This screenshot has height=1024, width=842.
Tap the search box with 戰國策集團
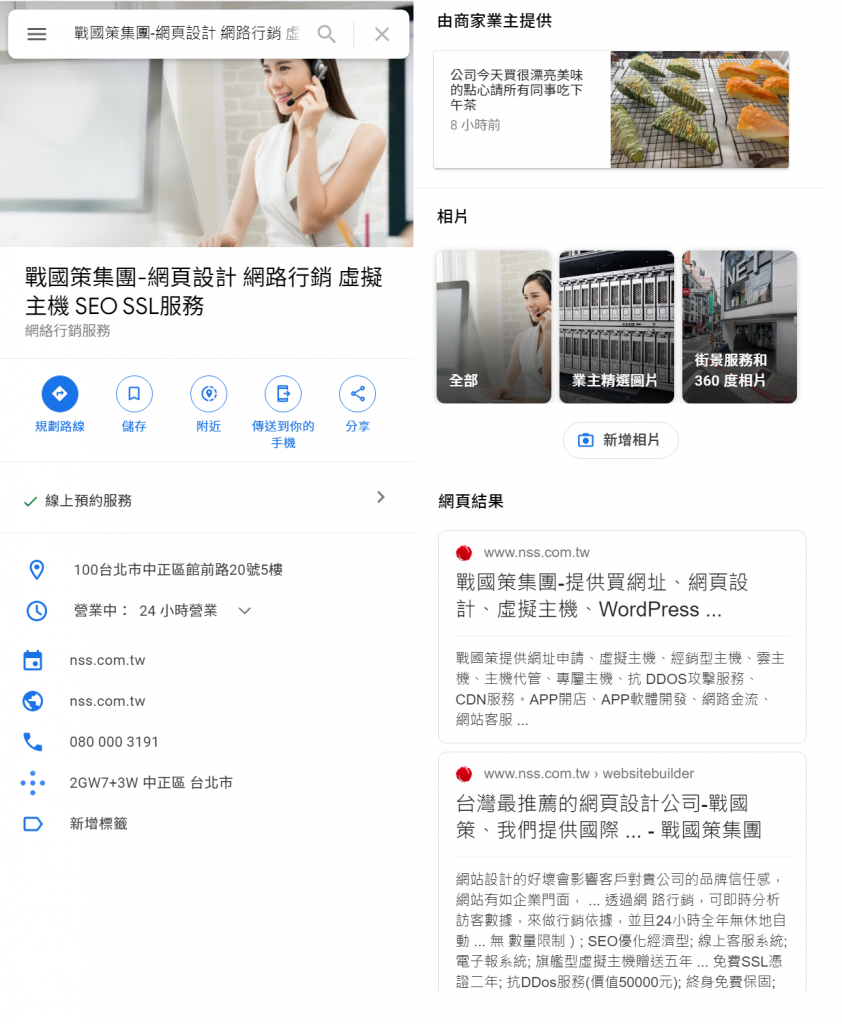coord(186,34)
